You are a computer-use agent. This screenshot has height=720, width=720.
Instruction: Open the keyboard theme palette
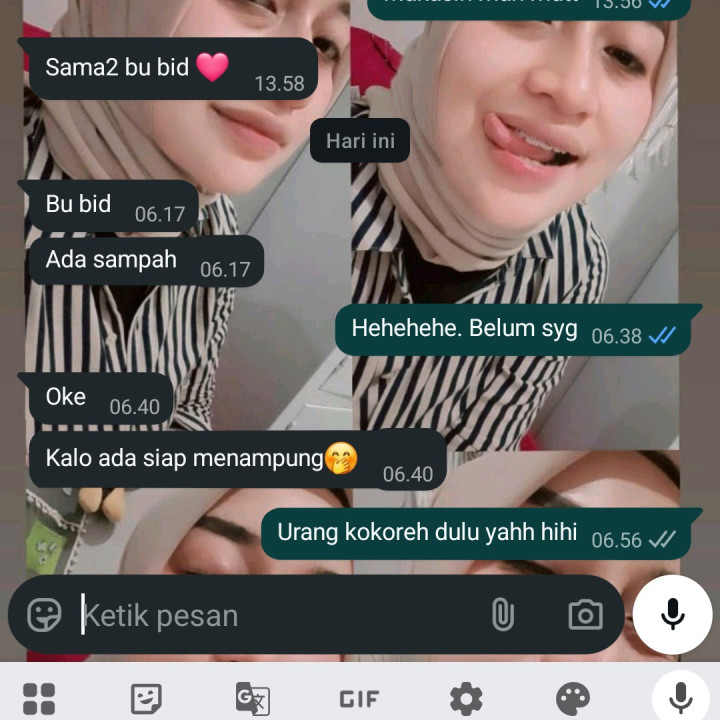573,698
